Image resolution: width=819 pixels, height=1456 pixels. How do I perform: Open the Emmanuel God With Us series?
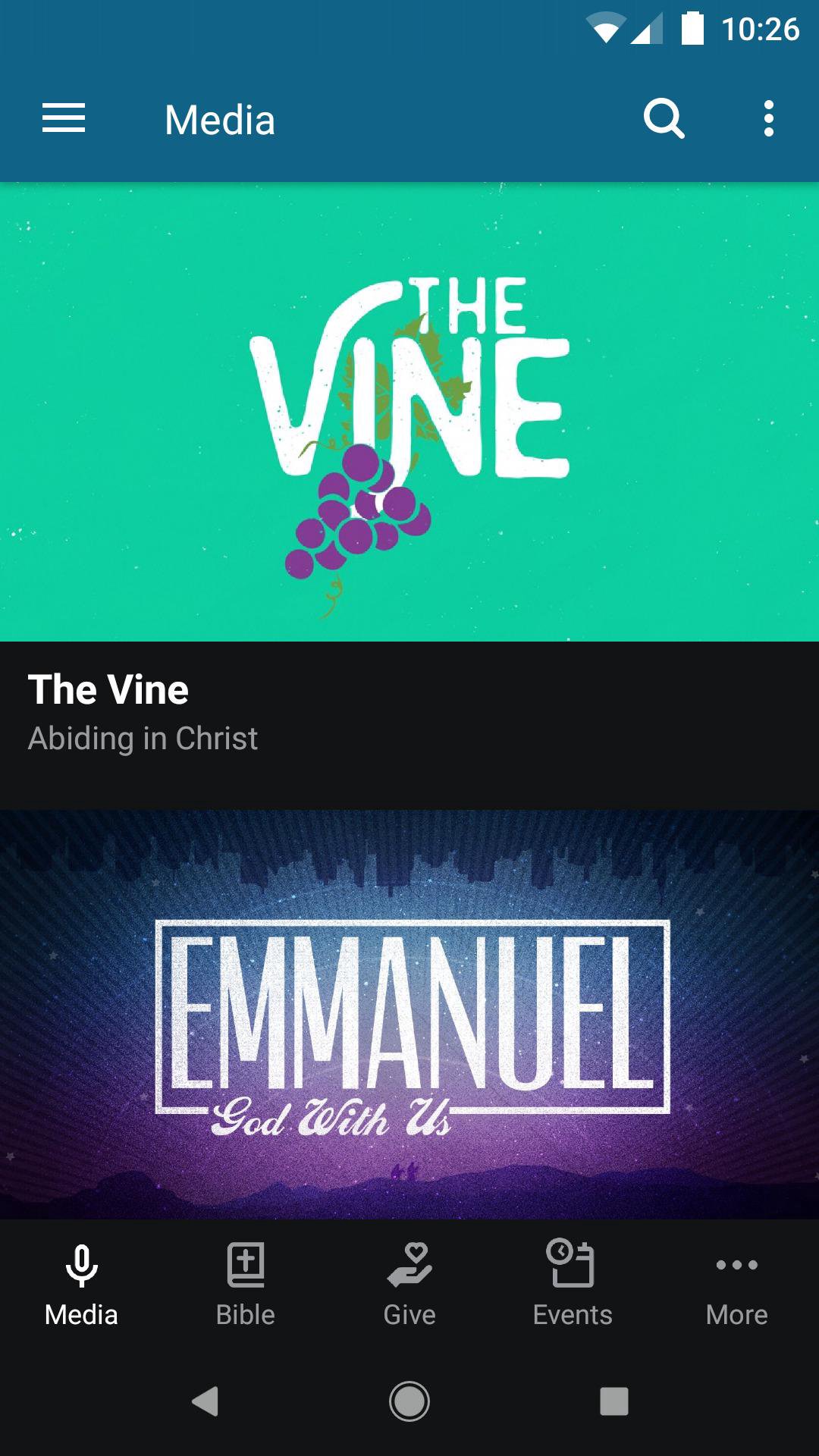(x=409, y=1016)
